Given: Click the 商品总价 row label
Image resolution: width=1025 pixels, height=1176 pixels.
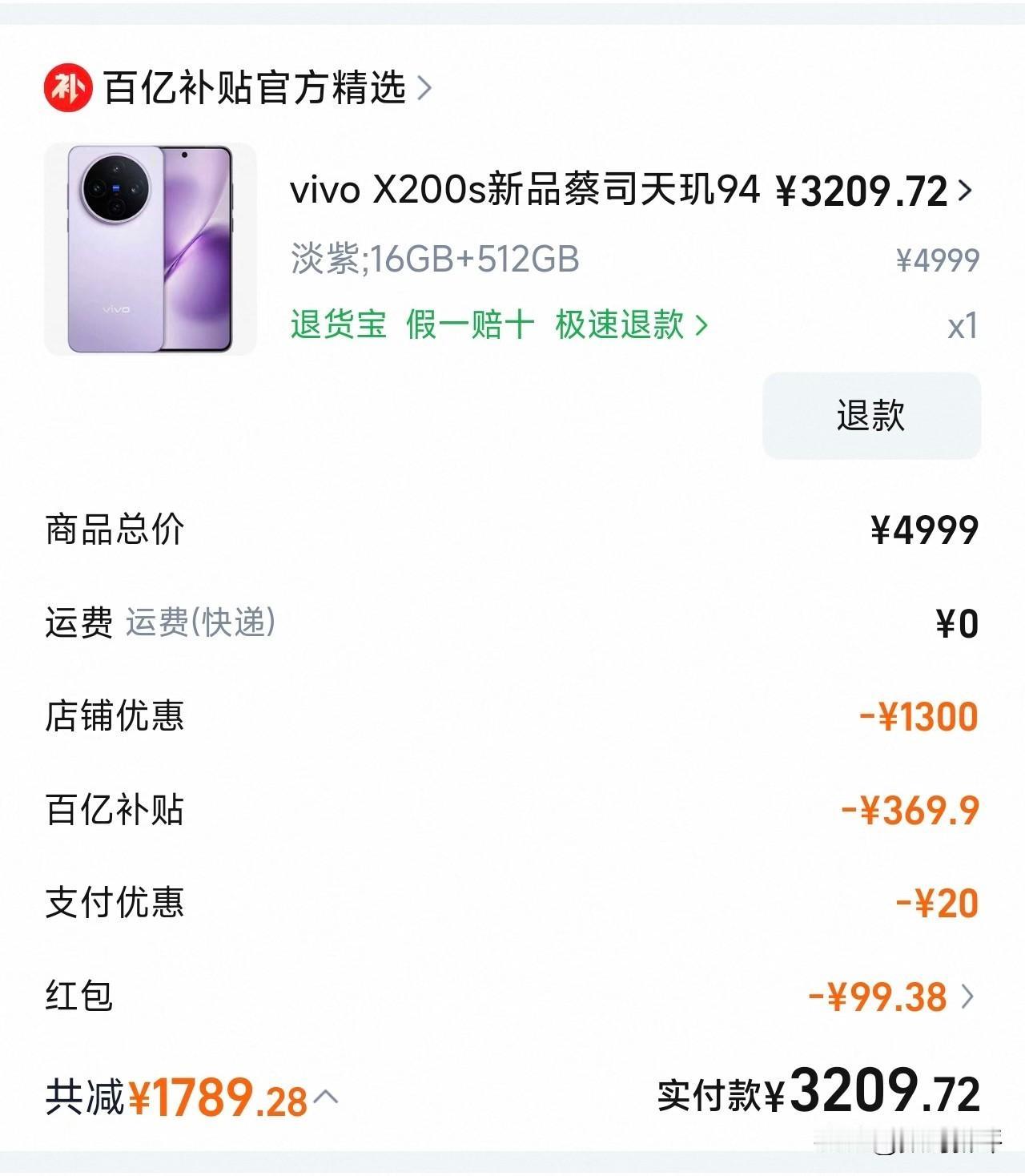Looking at the screenshot, I should (x=112, y=529).
